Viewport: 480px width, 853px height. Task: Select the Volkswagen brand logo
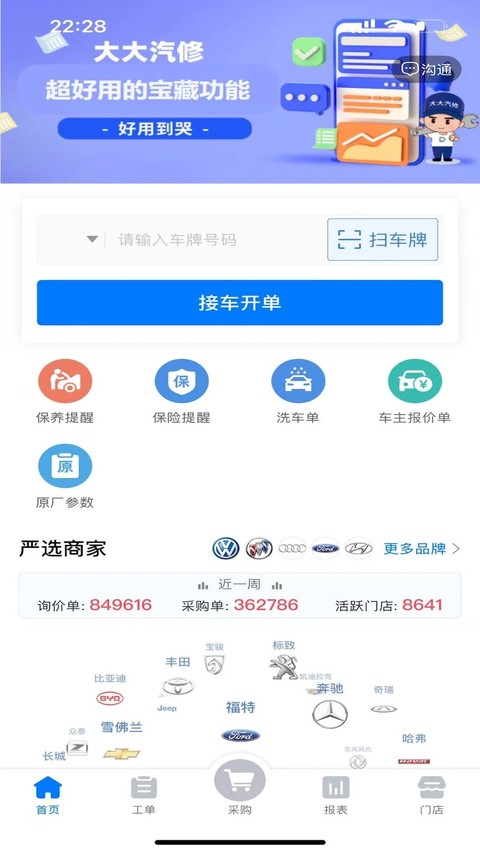(x=226, y=548)
